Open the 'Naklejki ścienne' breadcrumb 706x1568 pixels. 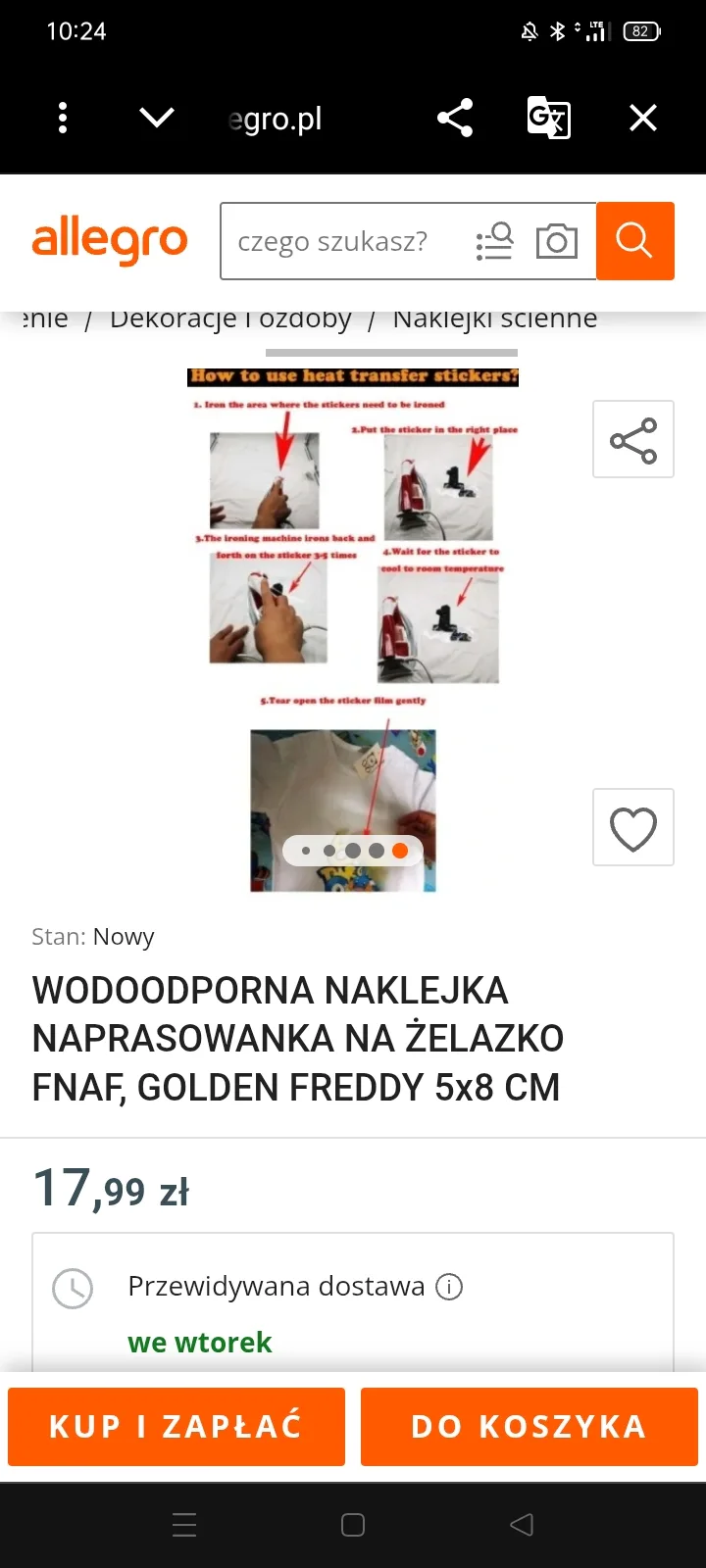click(495, 319)
